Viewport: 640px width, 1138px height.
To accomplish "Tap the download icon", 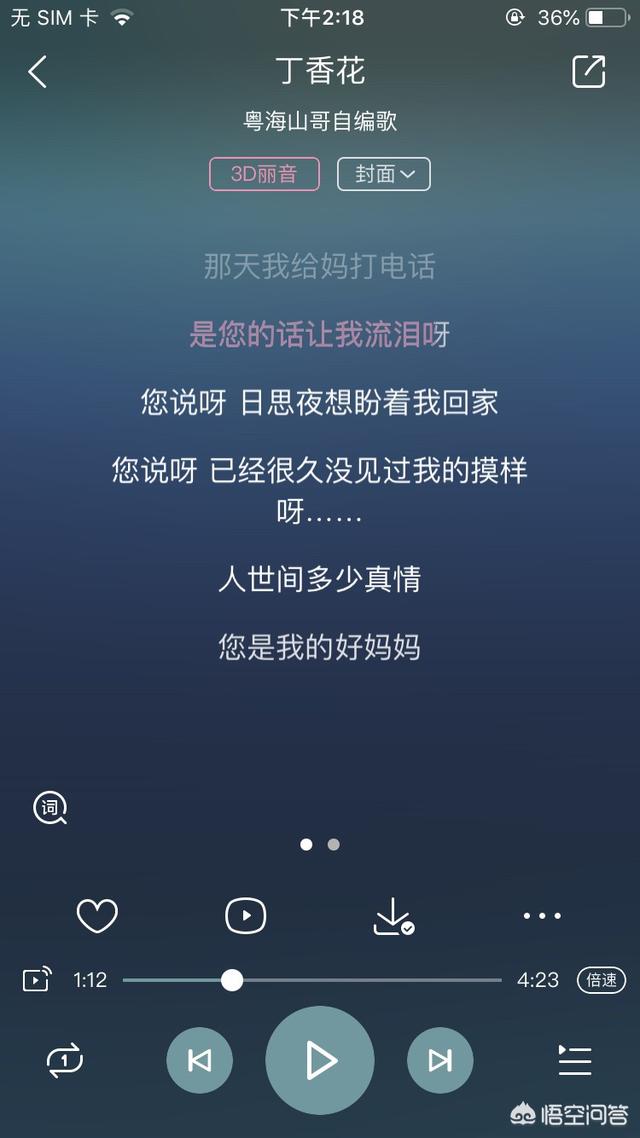I will pos(393,916).
